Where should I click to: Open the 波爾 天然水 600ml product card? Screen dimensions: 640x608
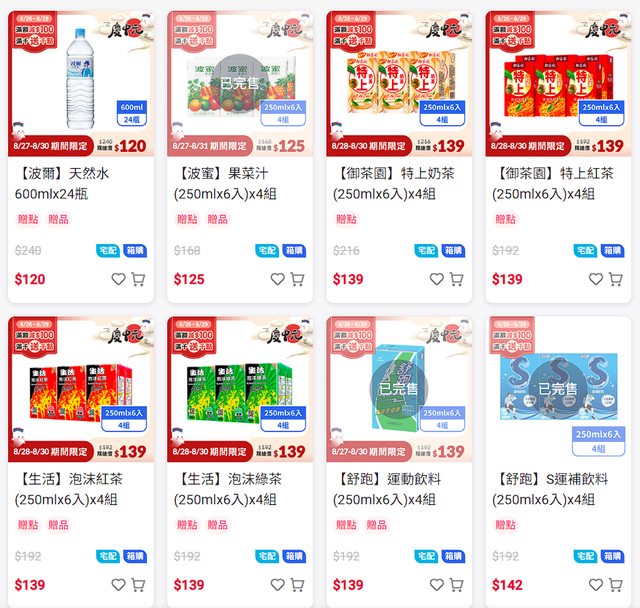click(x=80, y=183)
